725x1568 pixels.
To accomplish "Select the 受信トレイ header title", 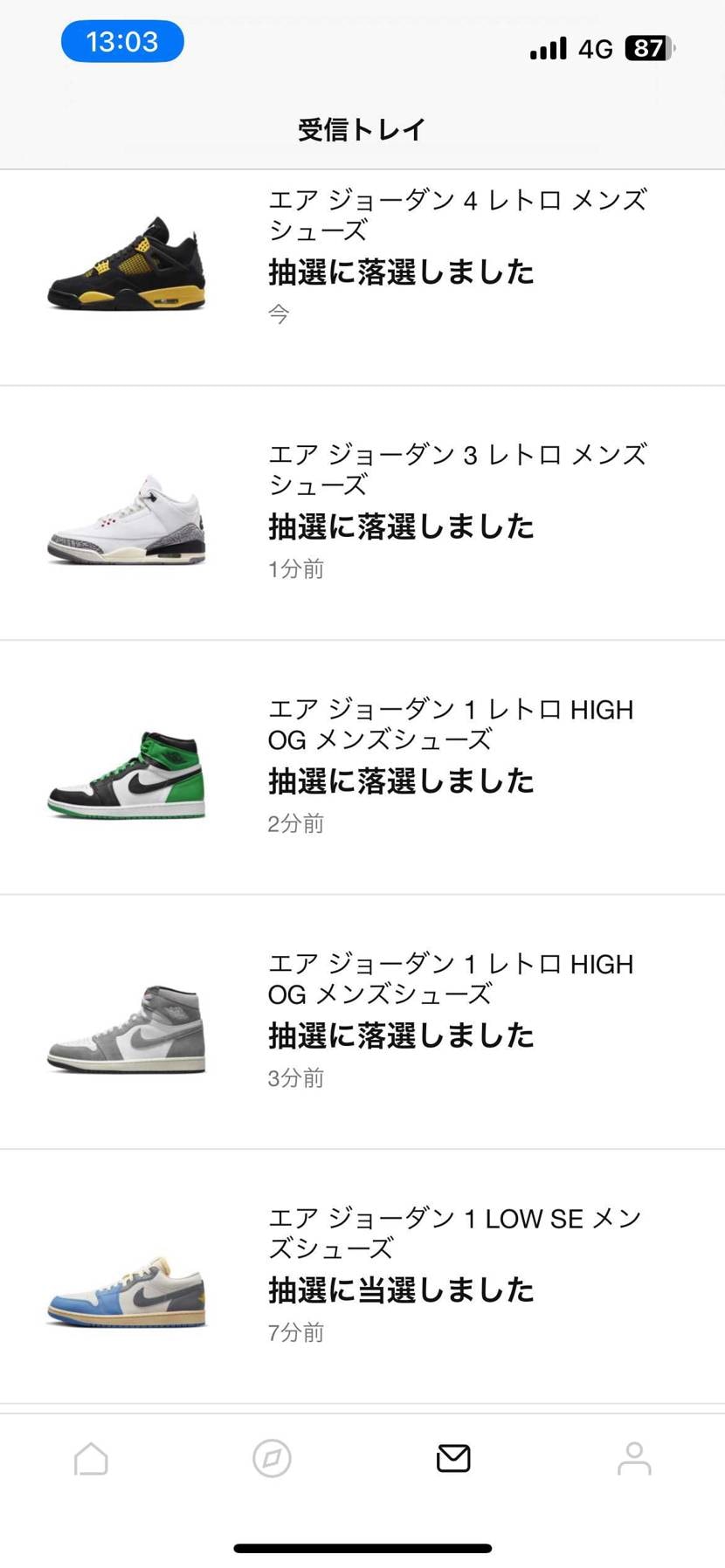I will pyautogui.click(x=362, y=127).
